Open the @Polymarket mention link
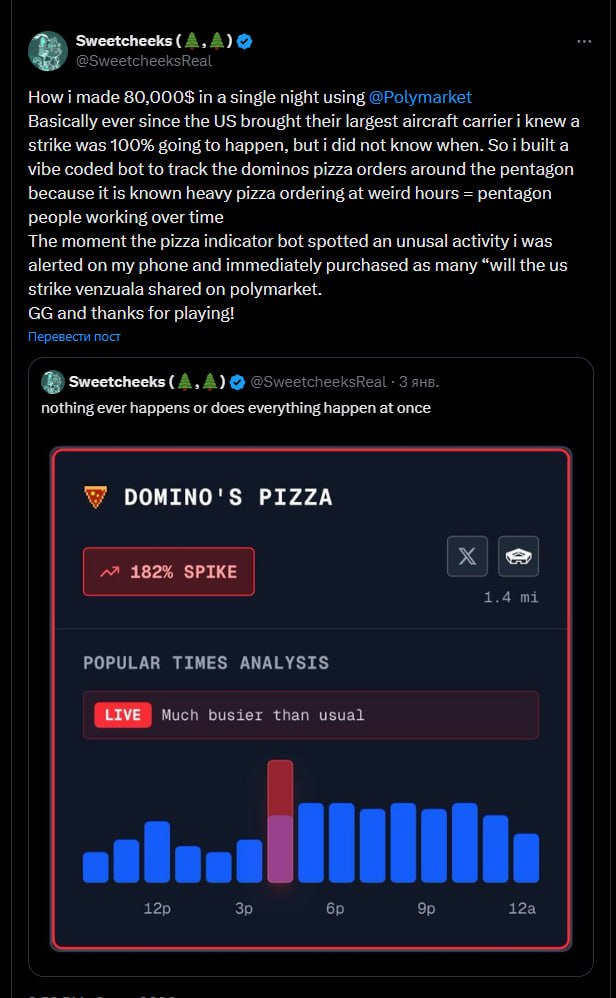Viewport: 616px width, 998px height. pyautogui.click(x=420, y=97)
